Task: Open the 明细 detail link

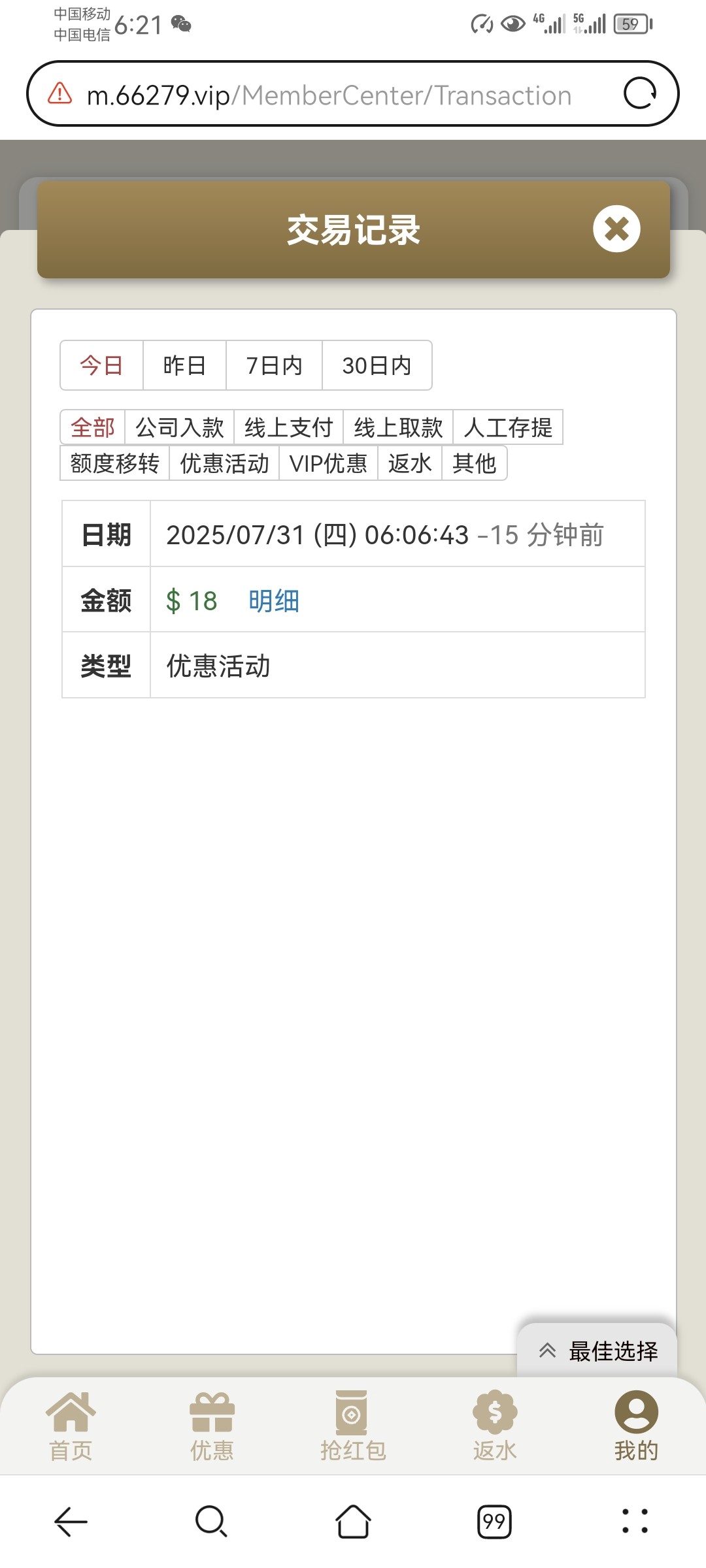Action: point(273,601)
